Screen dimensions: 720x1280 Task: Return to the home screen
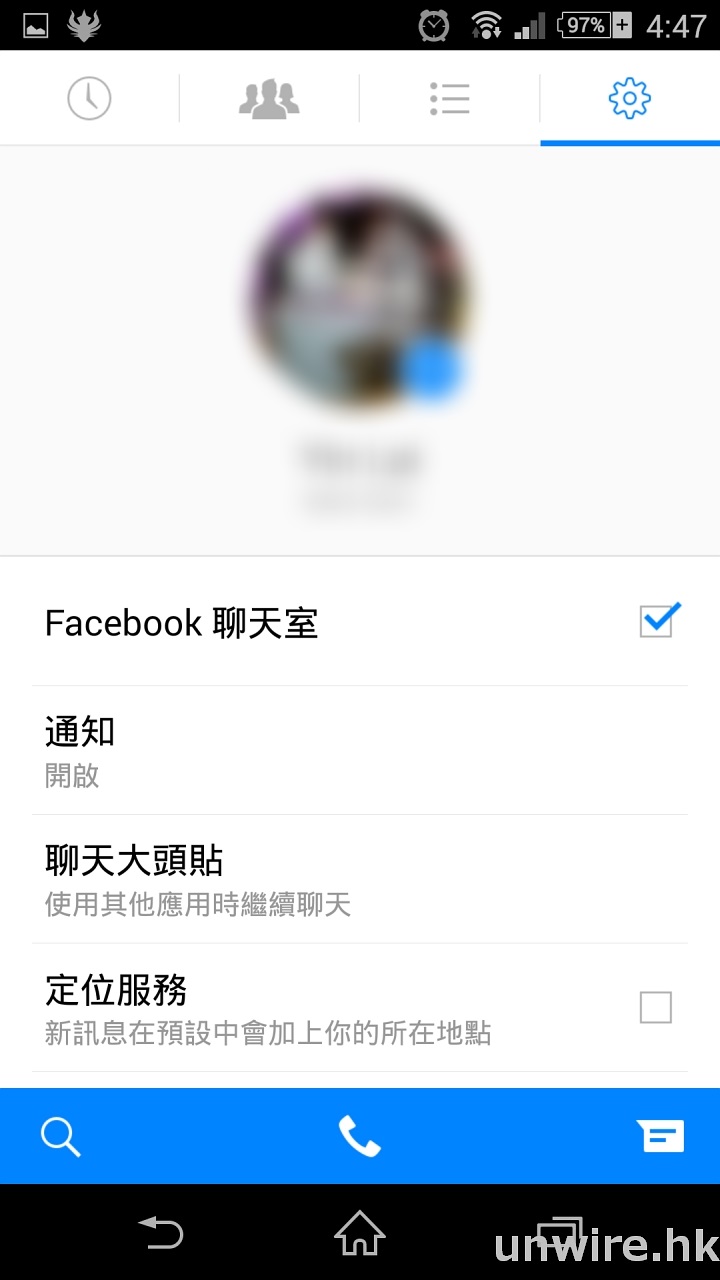coord(360,1232)
